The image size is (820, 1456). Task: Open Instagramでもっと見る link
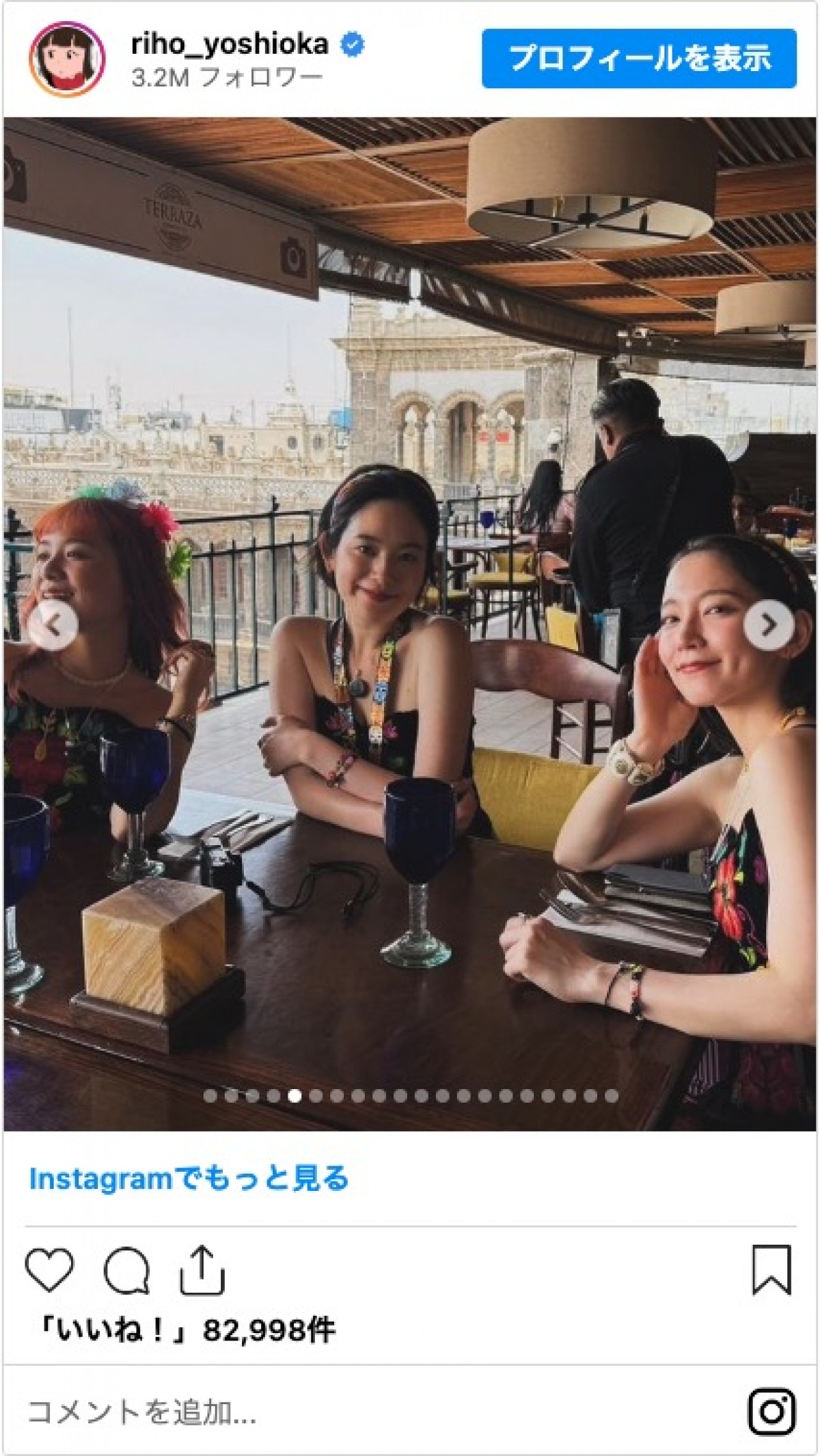coord(189,1179)
